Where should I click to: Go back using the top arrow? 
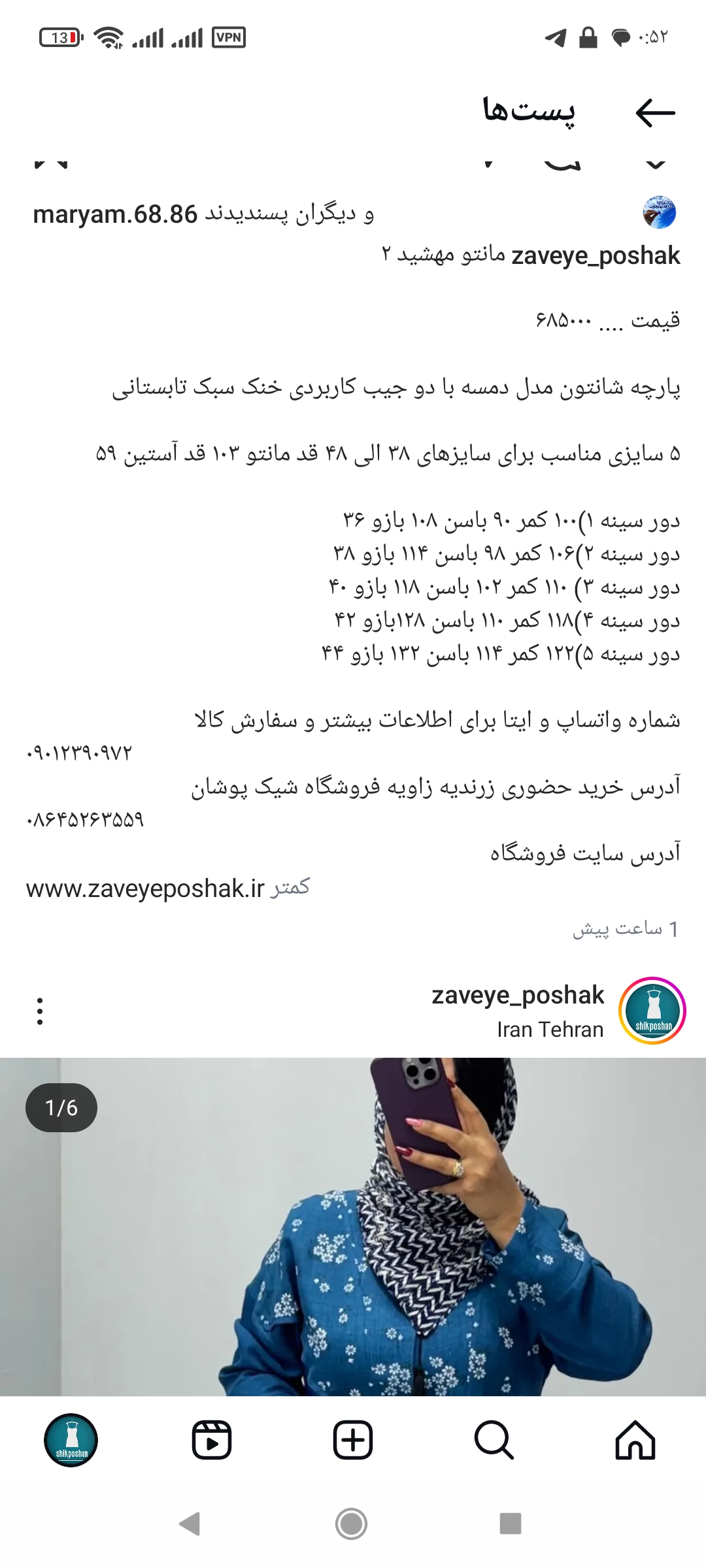point(655,112)
